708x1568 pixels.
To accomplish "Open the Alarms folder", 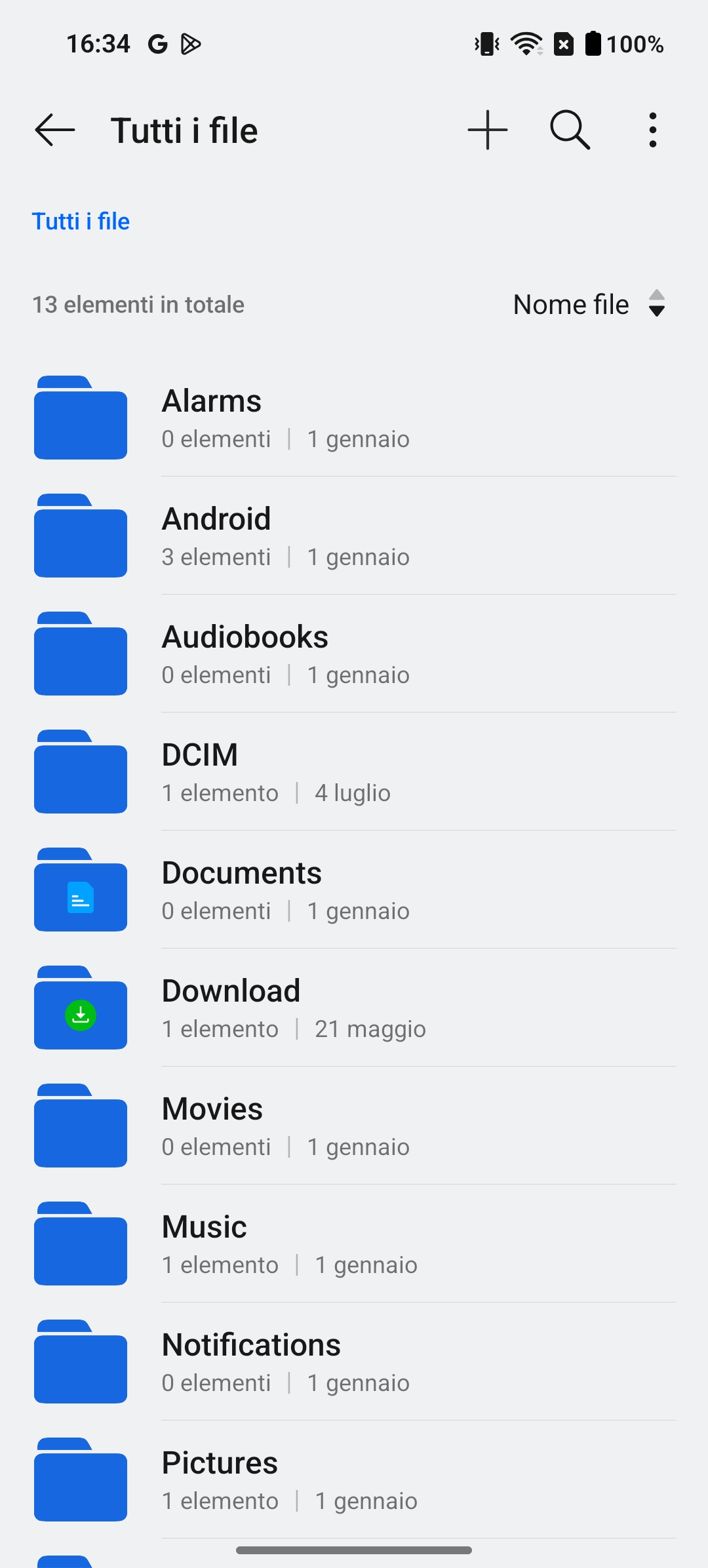I will pos(354,418).
